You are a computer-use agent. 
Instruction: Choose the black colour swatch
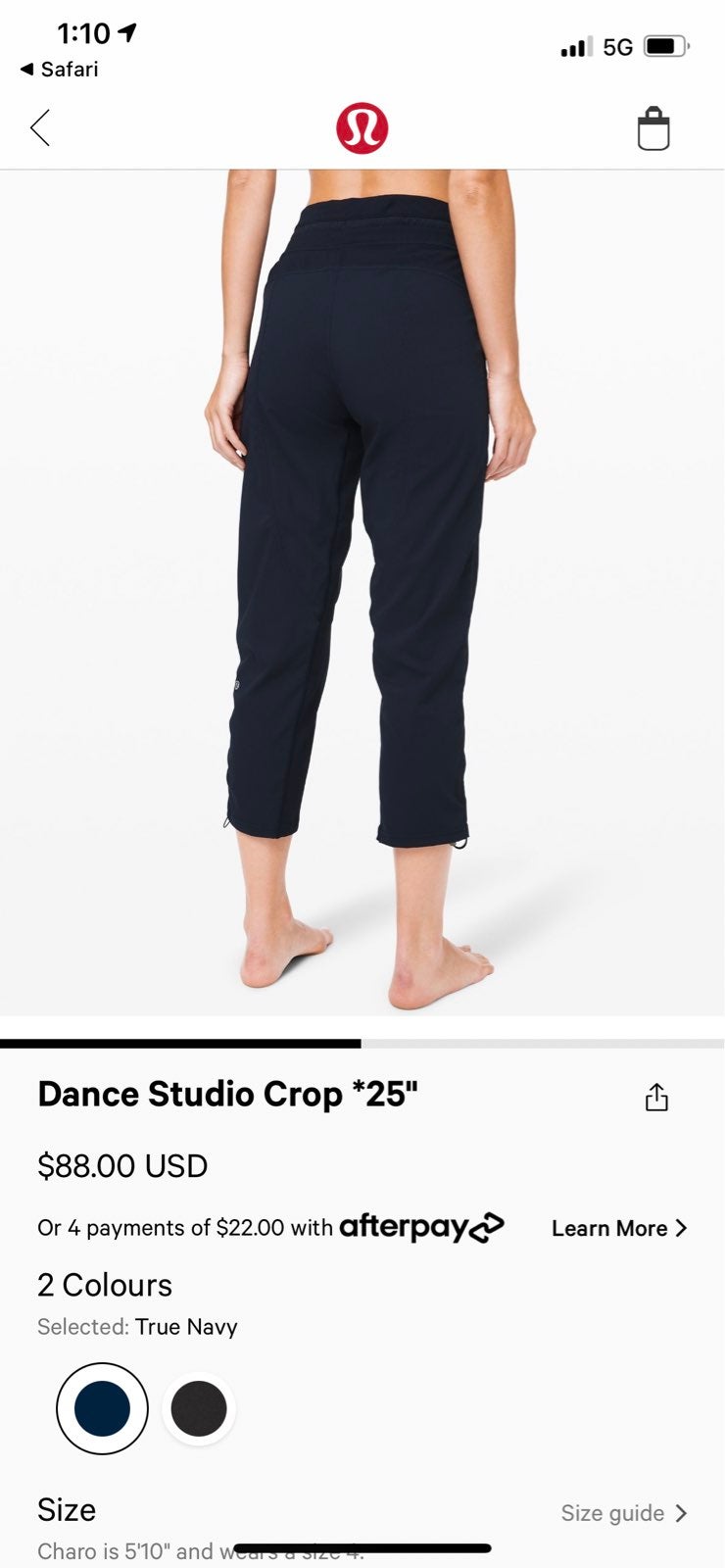point(199,1408)
